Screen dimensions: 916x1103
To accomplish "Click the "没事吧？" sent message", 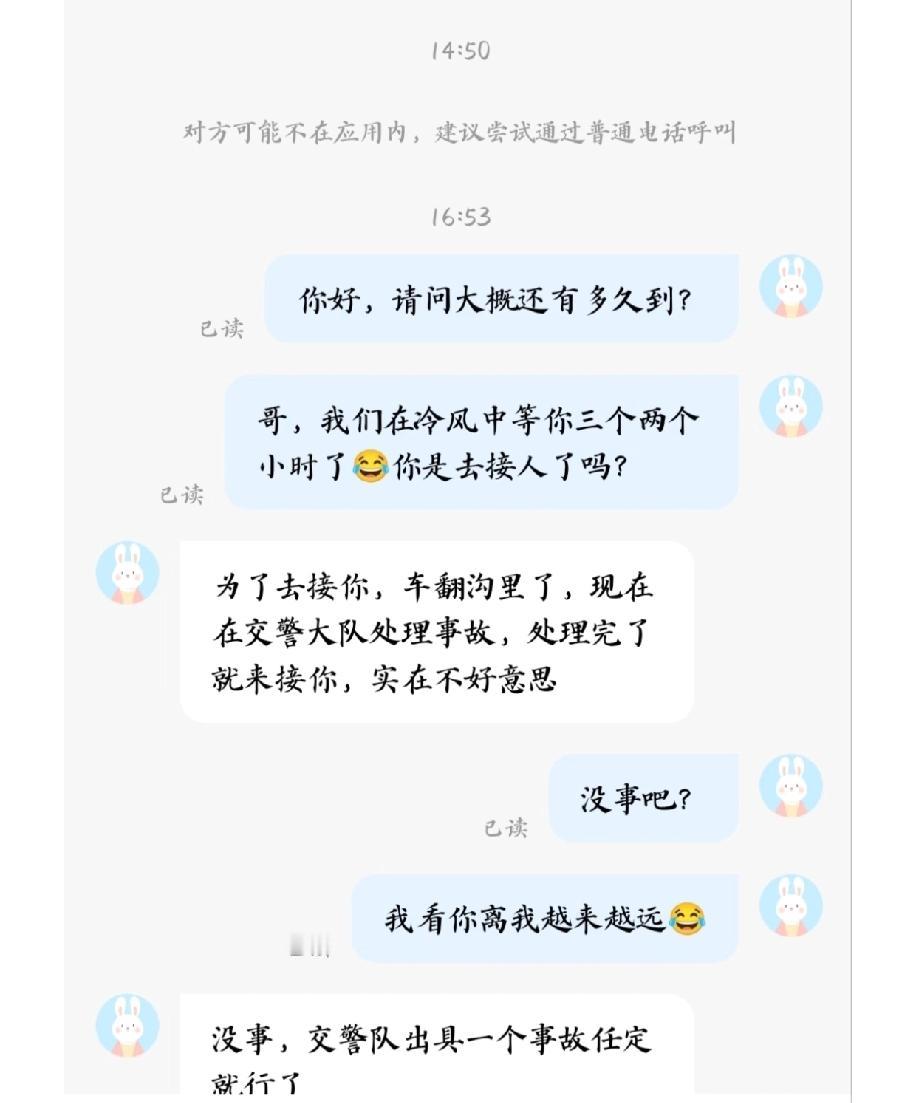I will point(643,797).
